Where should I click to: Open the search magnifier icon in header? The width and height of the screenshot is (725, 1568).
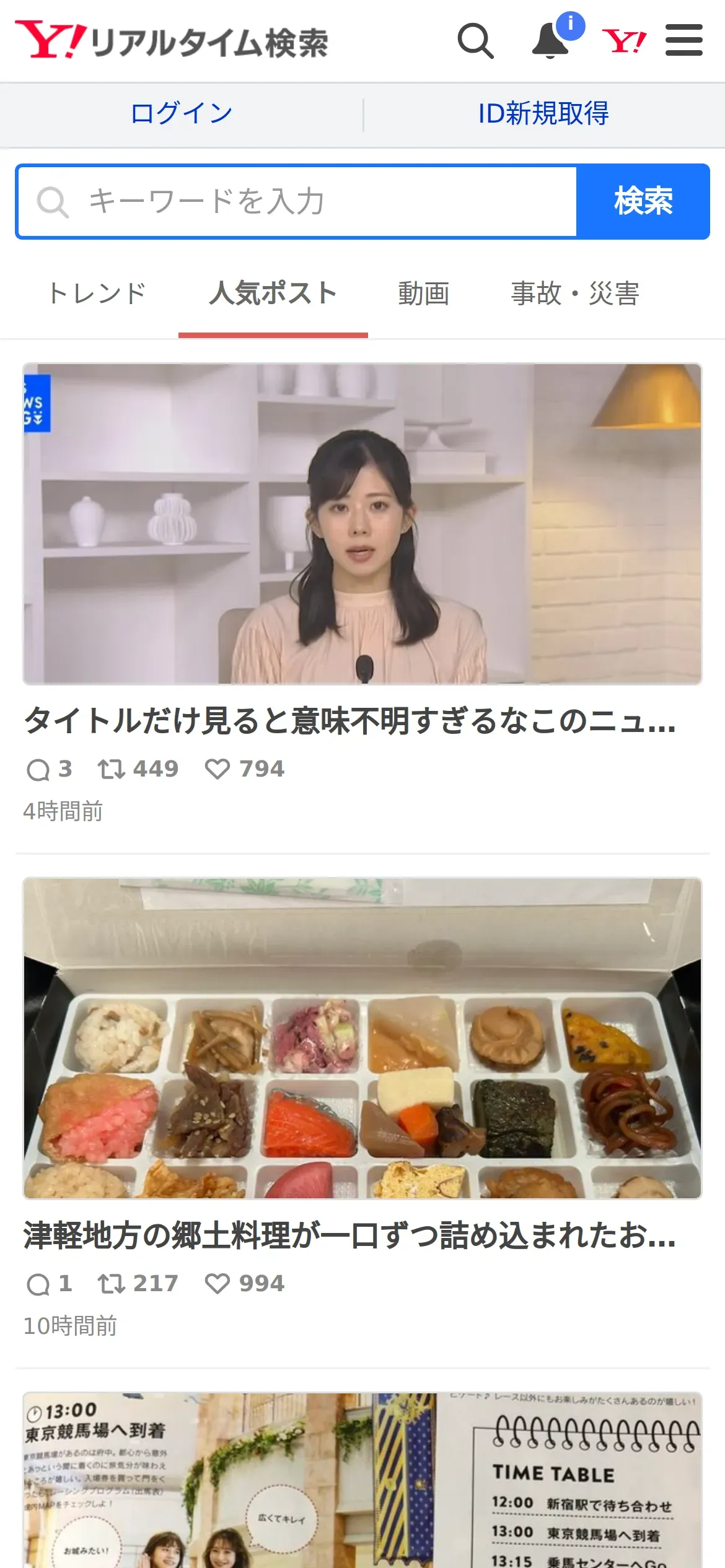(475, 41)
